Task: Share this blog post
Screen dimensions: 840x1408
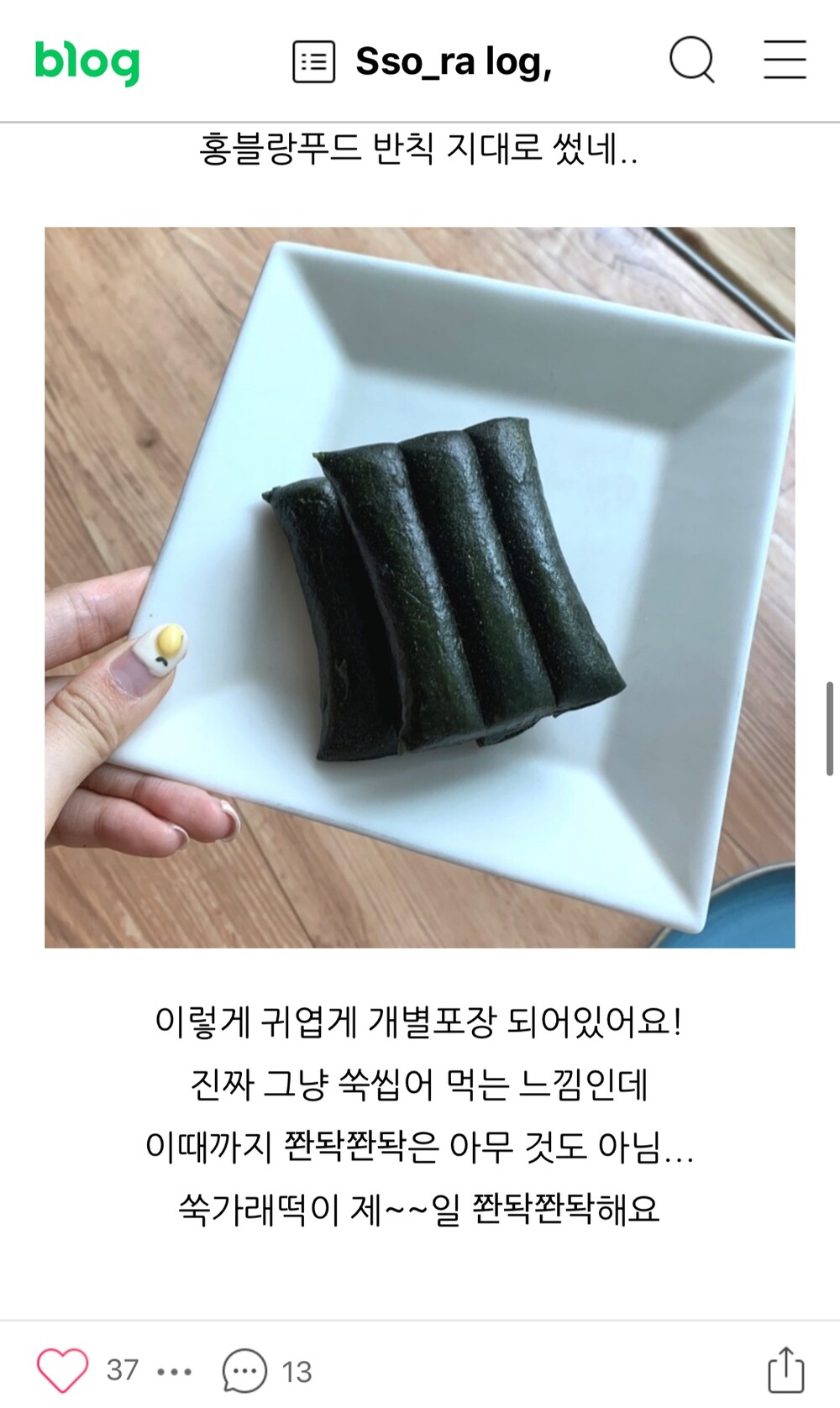Action: click(x=786, y=1369)
